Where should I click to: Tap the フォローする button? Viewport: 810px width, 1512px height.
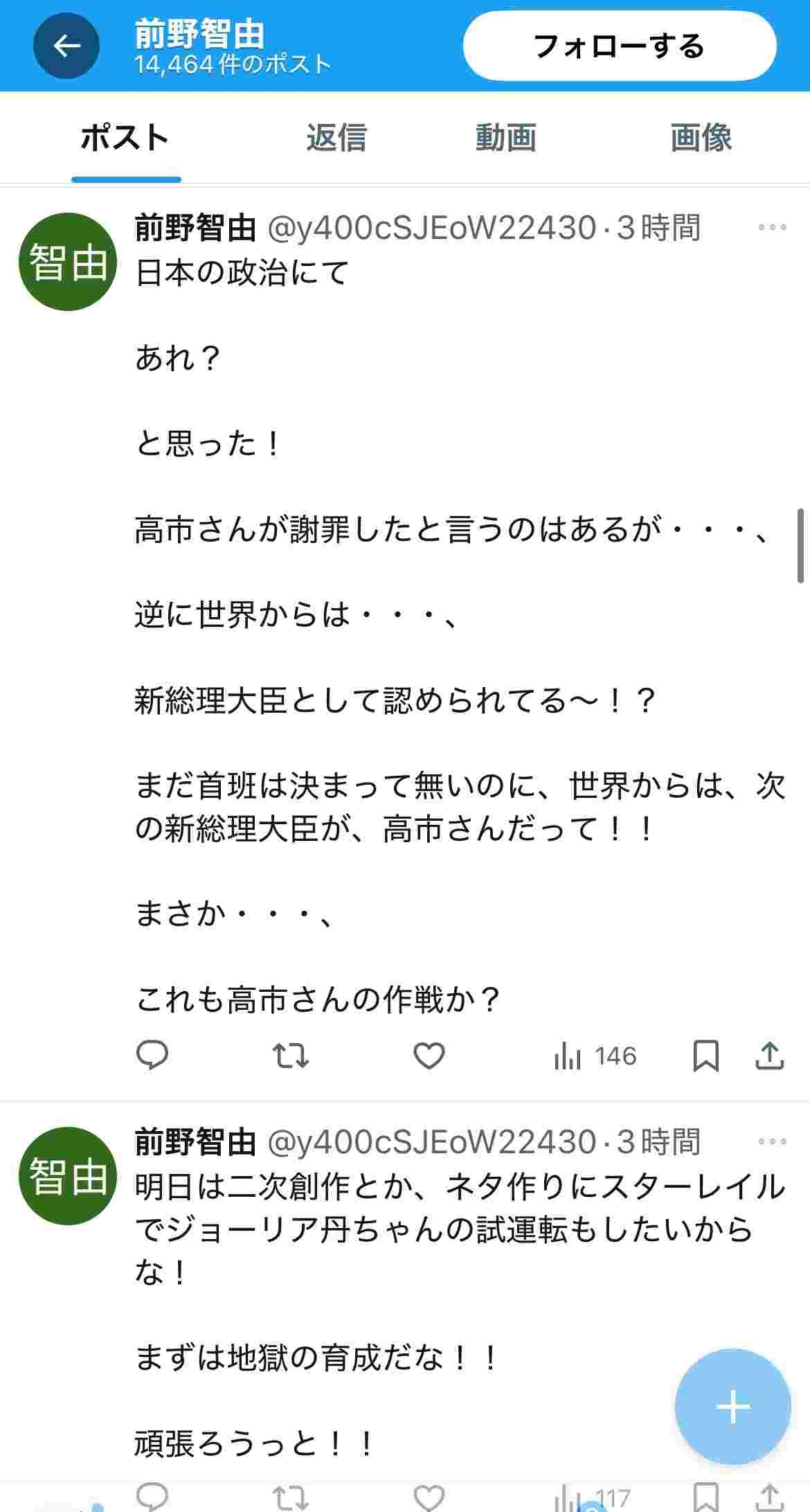click(619, 46)
